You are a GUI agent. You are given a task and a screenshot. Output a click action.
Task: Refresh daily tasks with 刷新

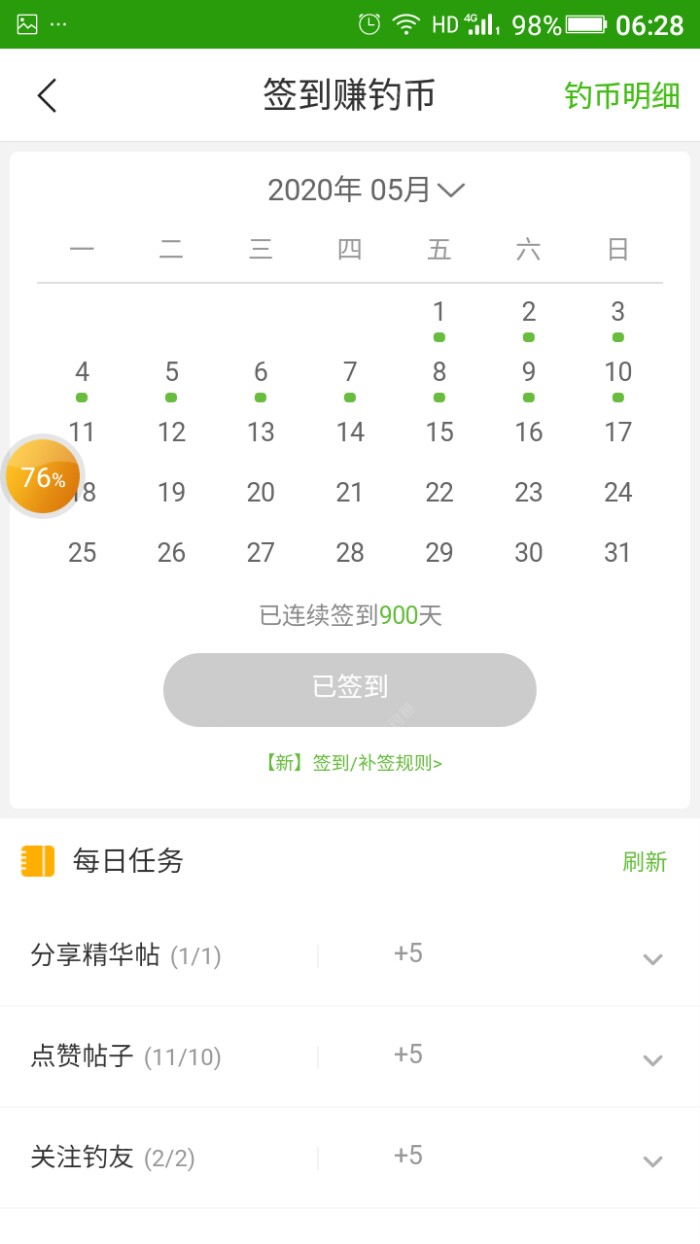tap(644, 862)
